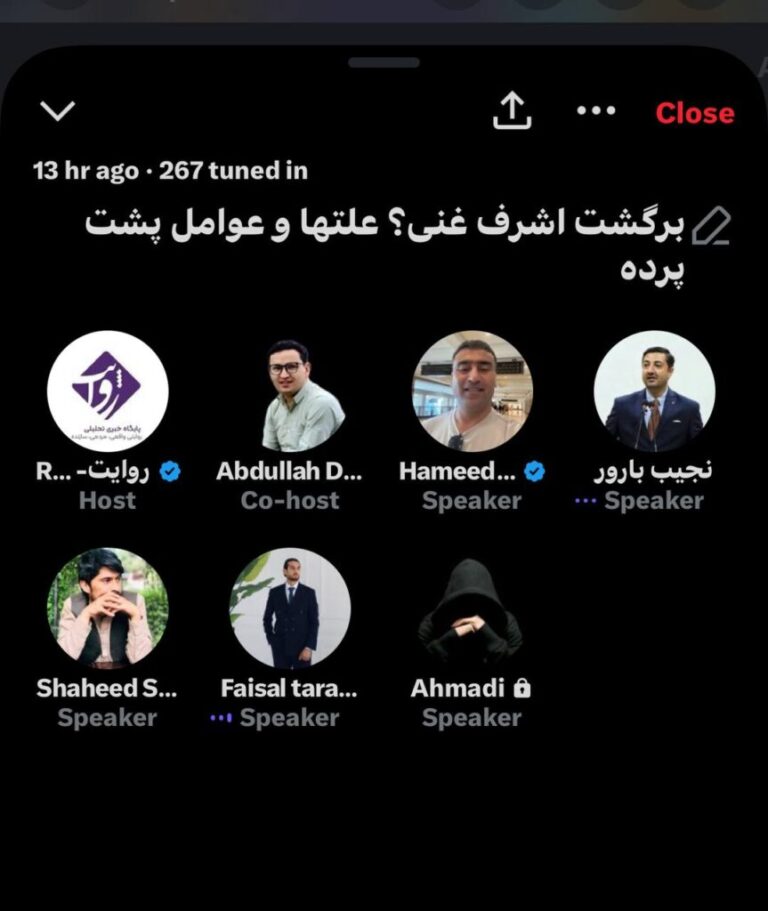Share this Space
The width and height of the screenshot is (768, 911).
point(512,111)
